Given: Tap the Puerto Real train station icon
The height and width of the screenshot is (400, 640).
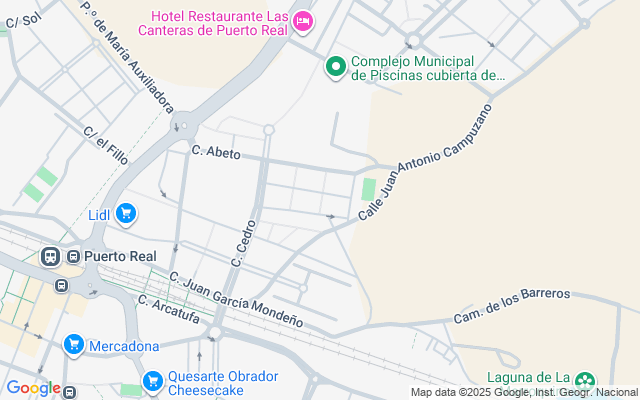Looking at the screenshot, I should pos(51,257).
